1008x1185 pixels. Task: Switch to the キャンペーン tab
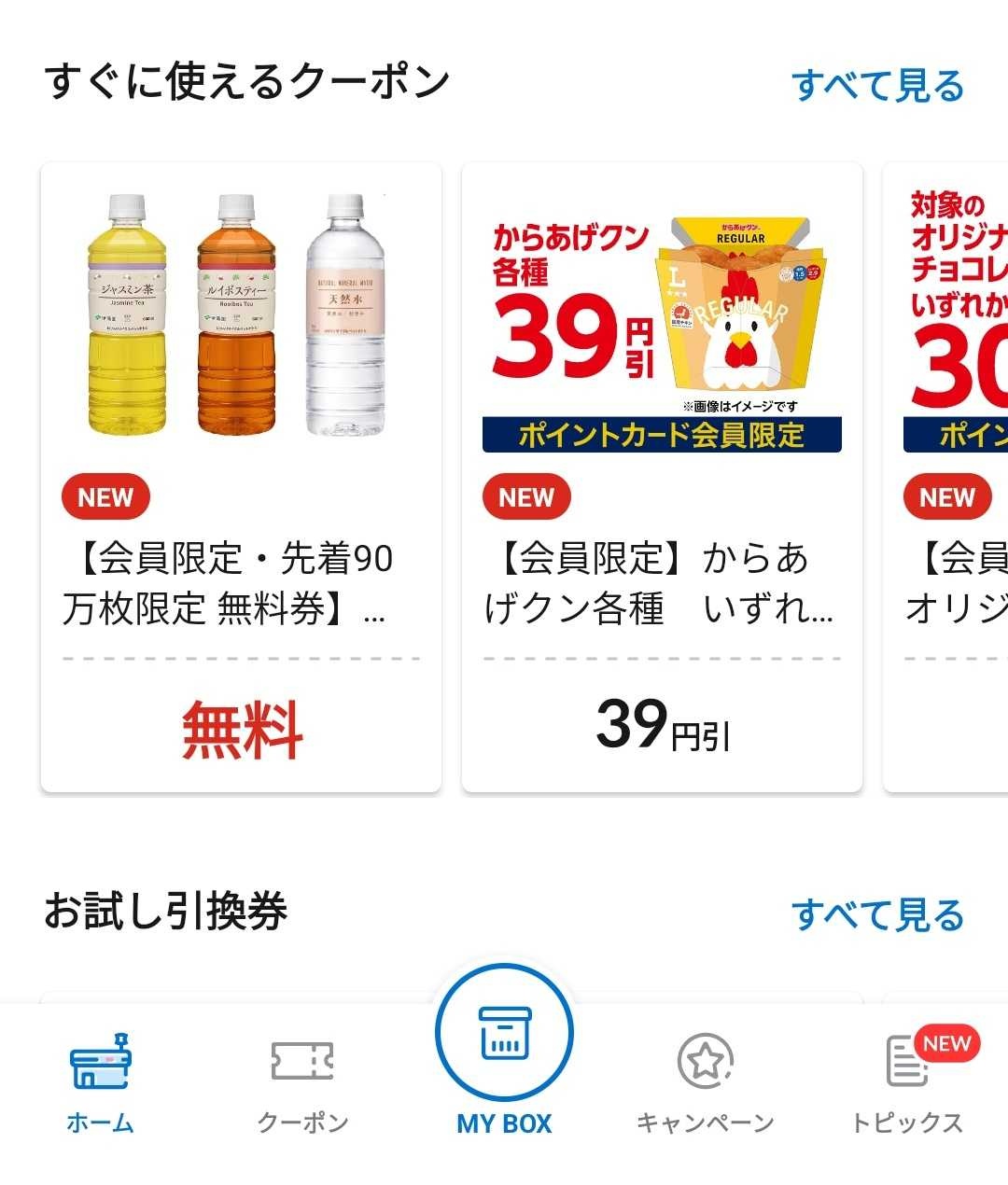(705, 1084)
